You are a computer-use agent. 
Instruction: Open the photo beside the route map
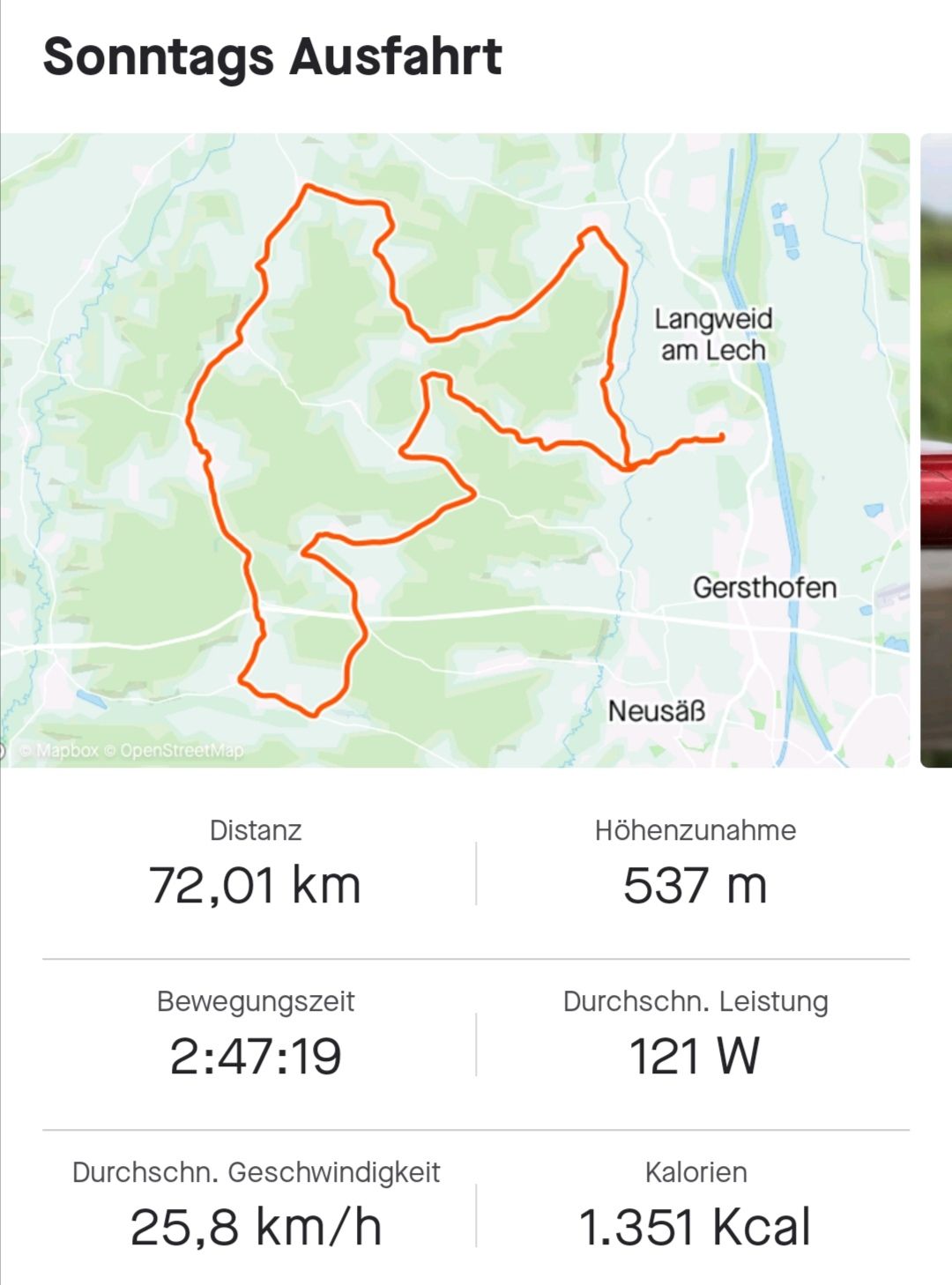(x=936, y=449)
